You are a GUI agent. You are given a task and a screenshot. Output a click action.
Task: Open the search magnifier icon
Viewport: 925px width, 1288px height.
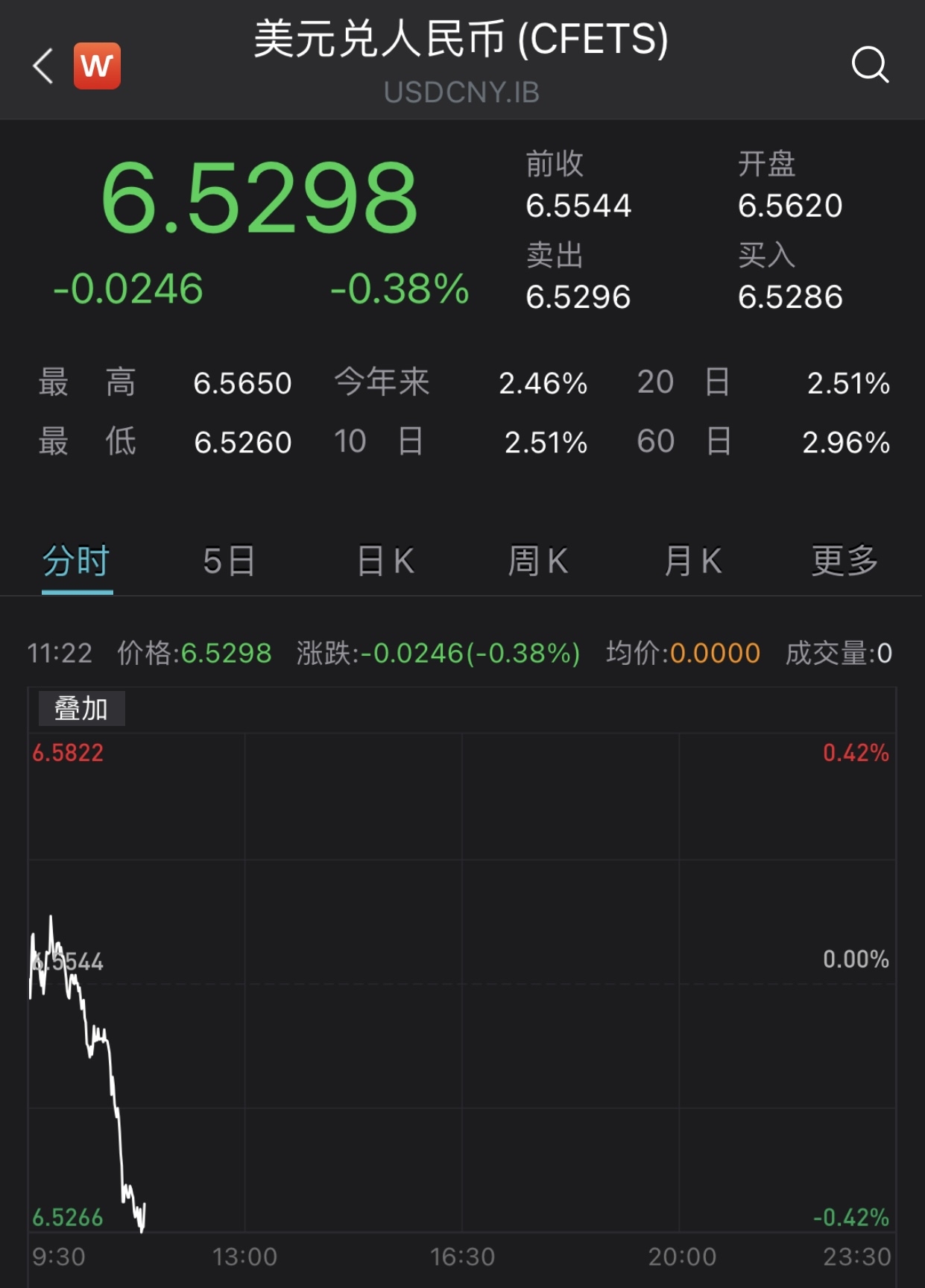point(870,65)
